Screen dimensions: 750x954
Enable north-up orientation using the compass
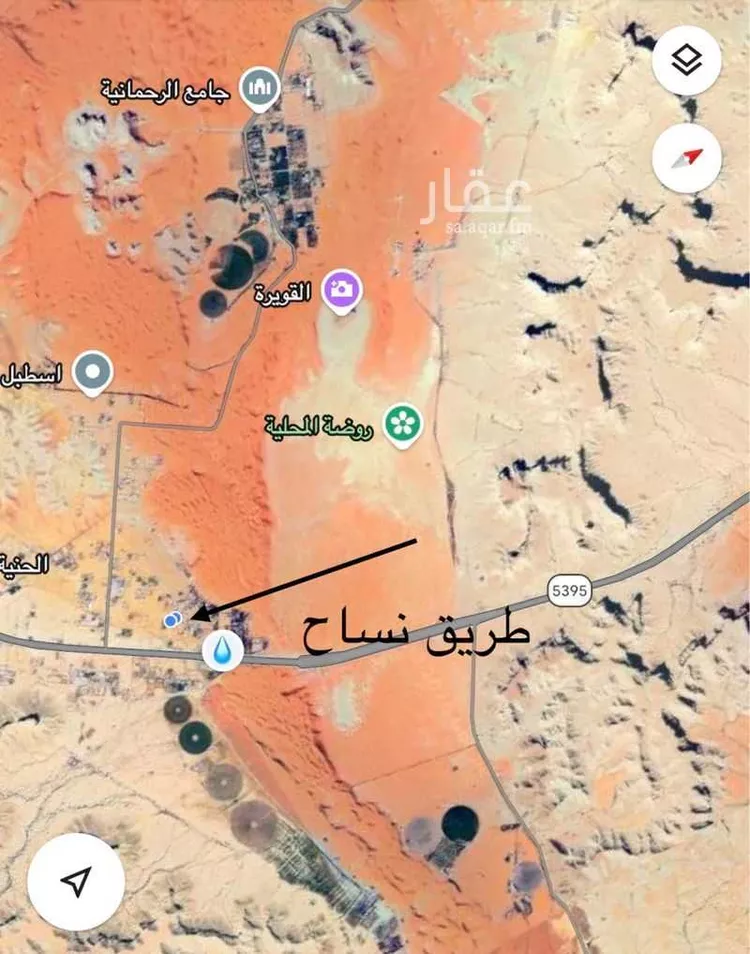[x=686, y=158]
